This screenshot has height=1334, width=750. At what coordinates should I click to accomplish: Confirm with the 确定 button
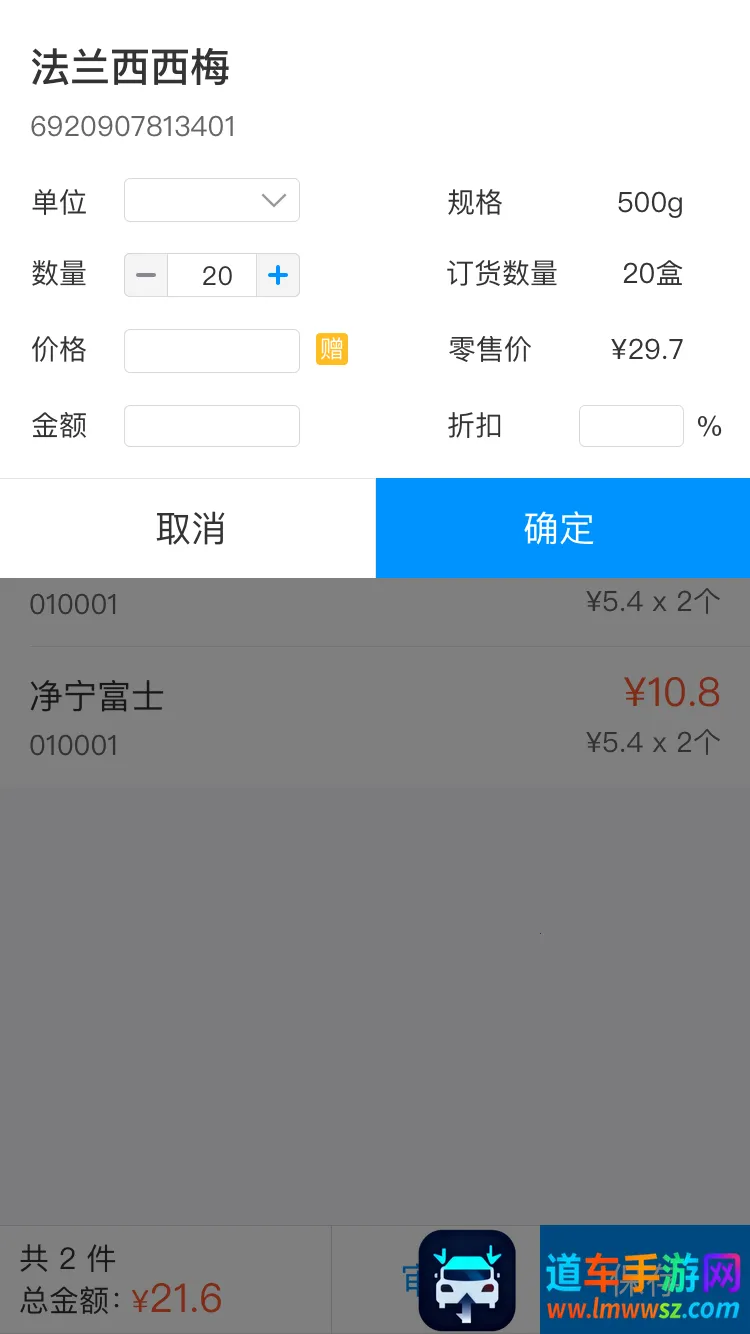562,528
